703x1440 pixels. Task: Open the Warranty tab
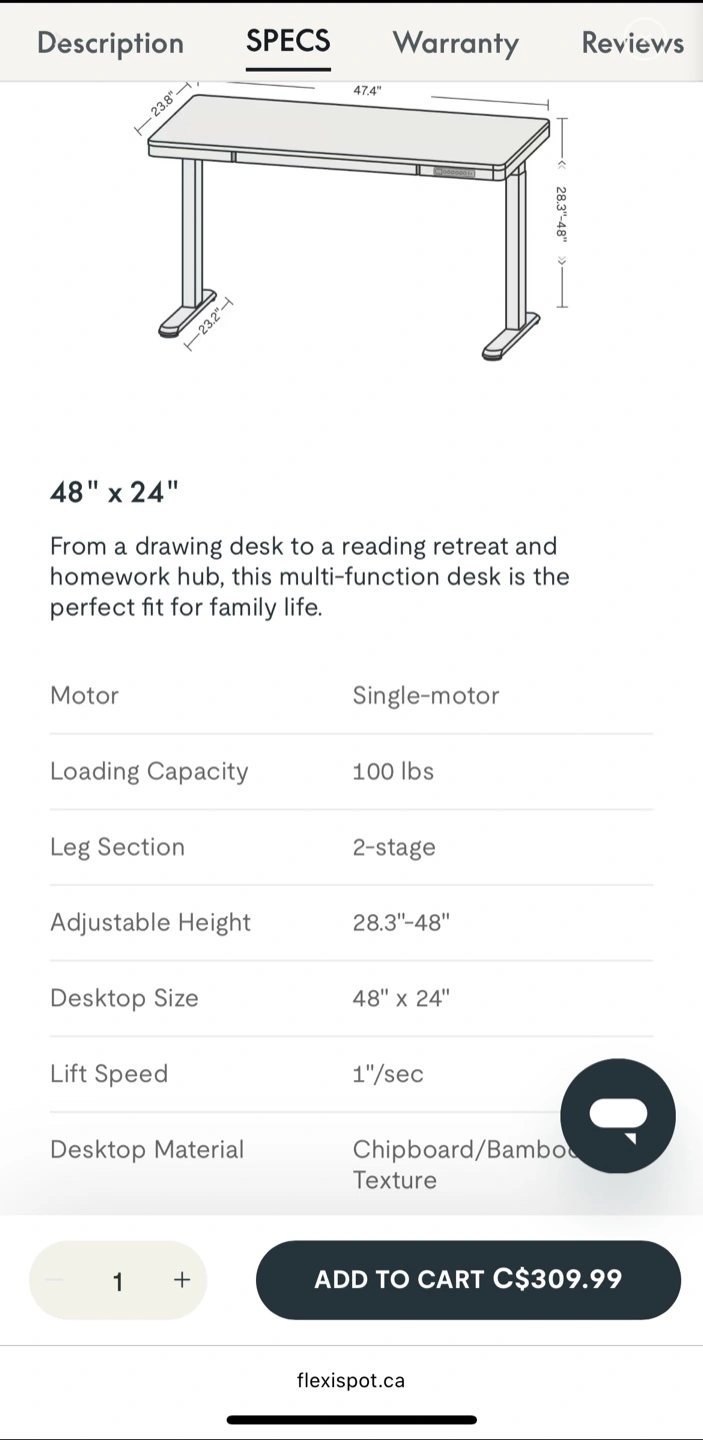tap(455, 43)
